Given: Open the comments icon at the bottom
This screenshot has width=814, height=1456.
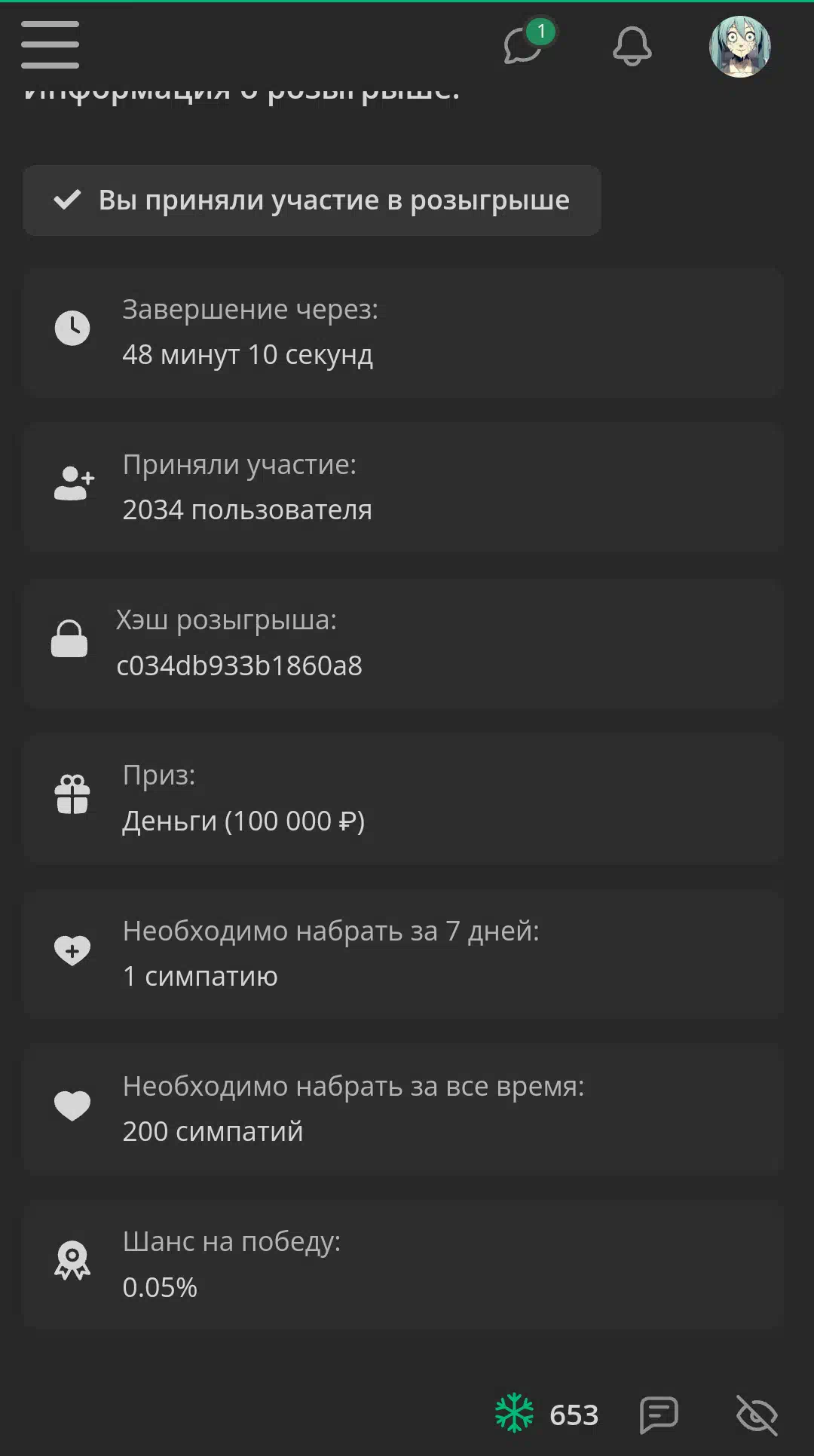Looking at the screenshot, I should [x=659, y=1415].
